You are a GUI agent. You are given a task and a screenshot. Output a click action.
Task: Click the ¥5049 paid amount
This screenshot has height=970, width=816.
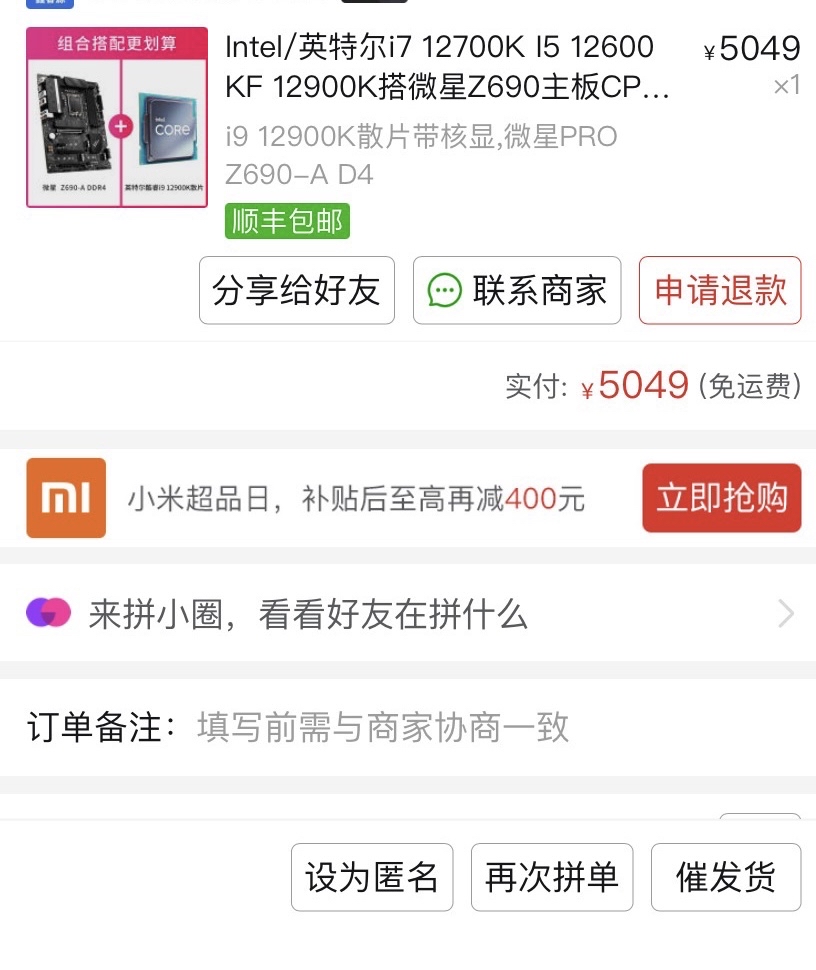[639, 385]
